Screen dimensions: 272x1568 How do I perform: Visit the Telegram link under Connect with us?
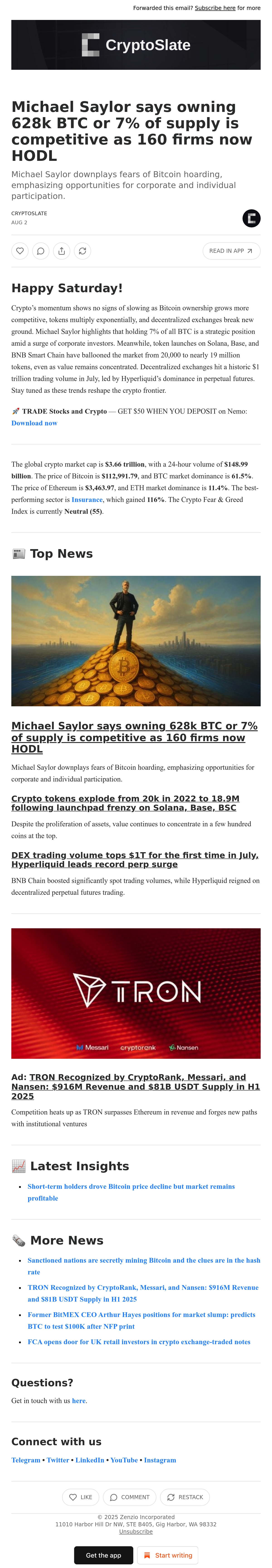coord(26,1460)
